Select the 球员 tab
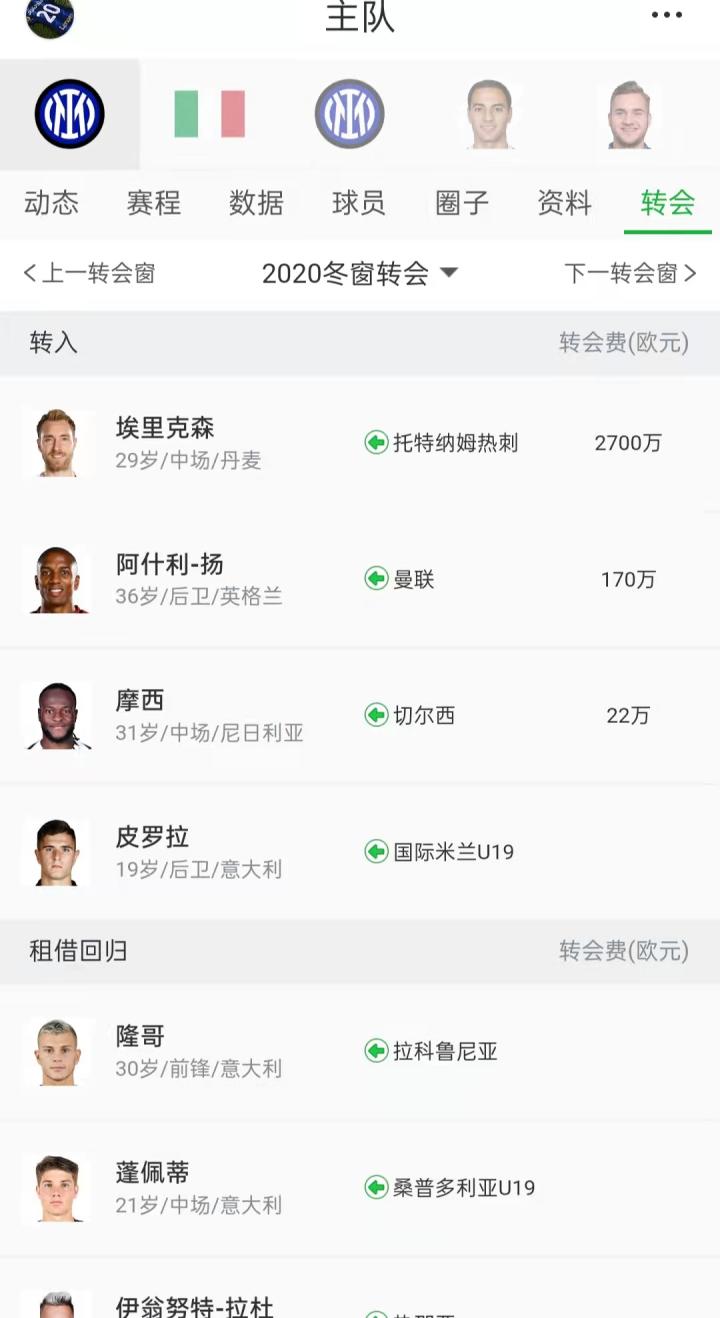This screenshot has width=720, height=1318. point(359,203)
